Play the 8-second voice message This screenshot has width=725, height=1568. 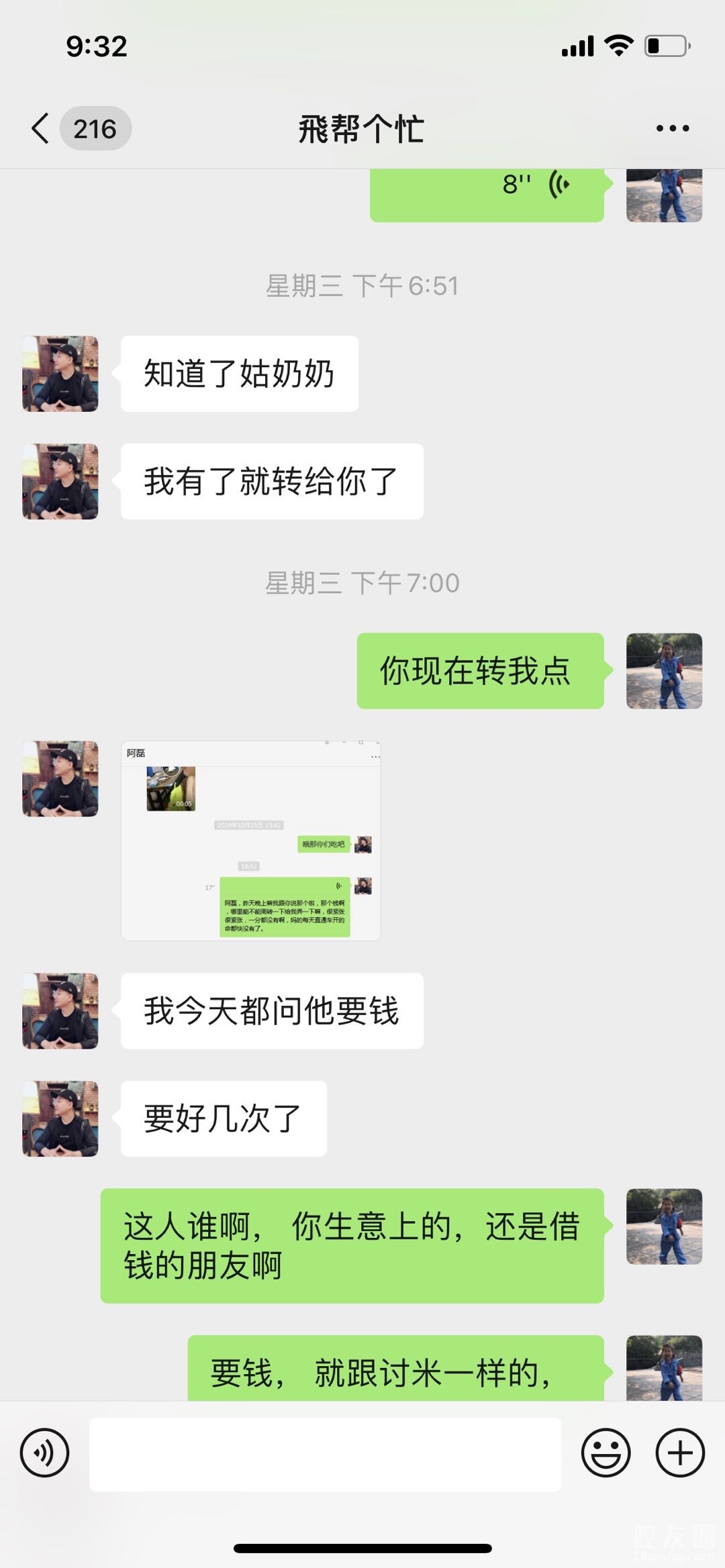487,191
